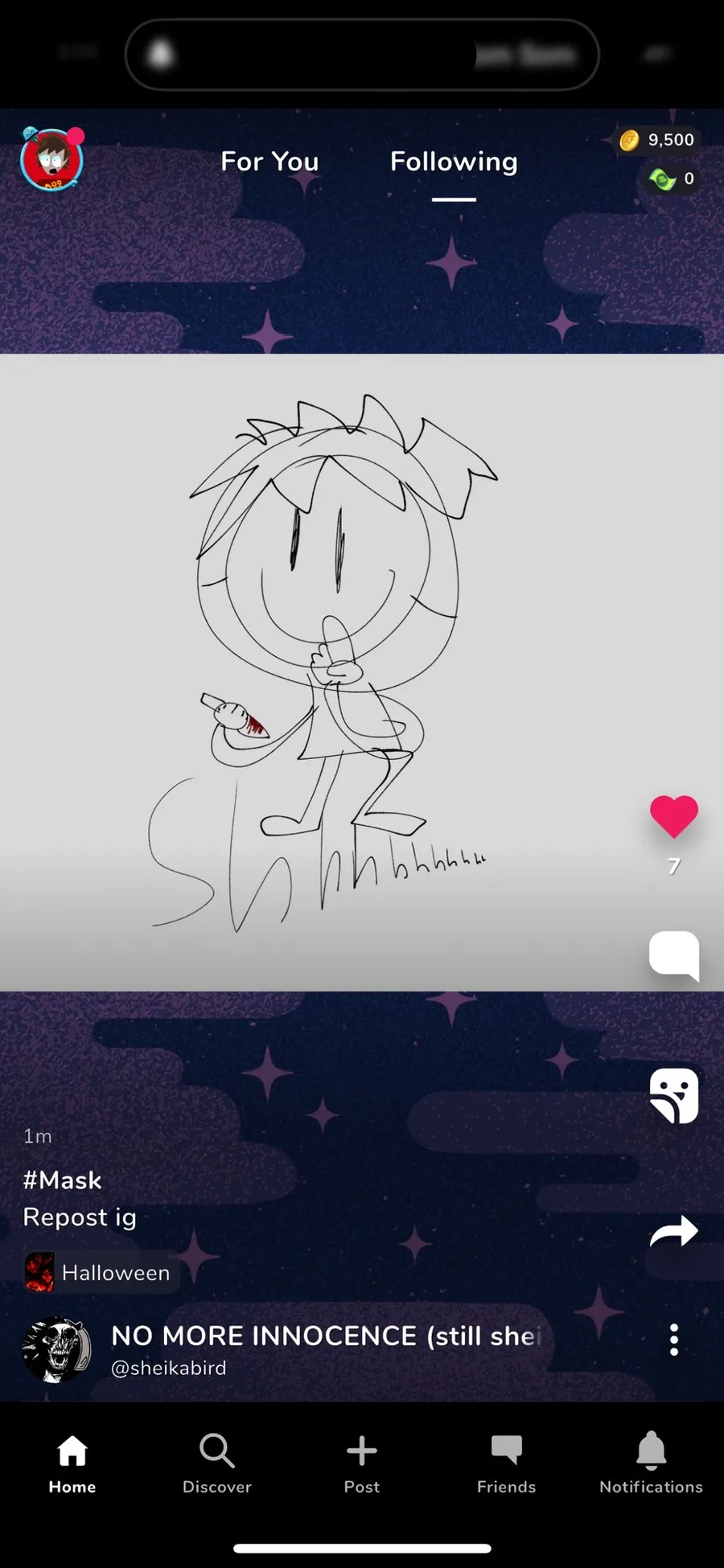Open the 9,500 coins balance
The image size is (724, 1568).
(x=658, y=140)
